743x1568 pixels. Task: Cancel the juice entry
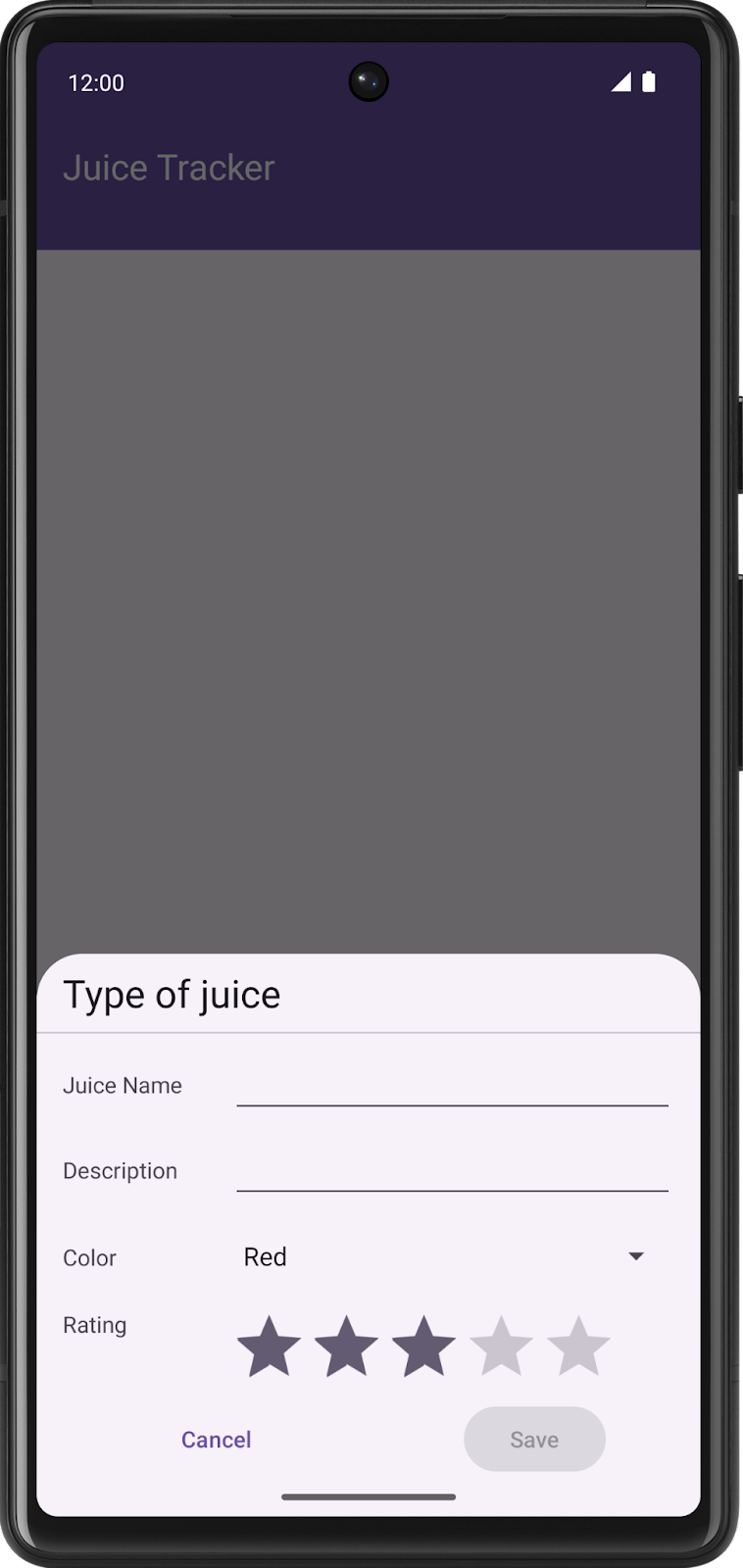pyautogui.click(x=216, y=1440)
